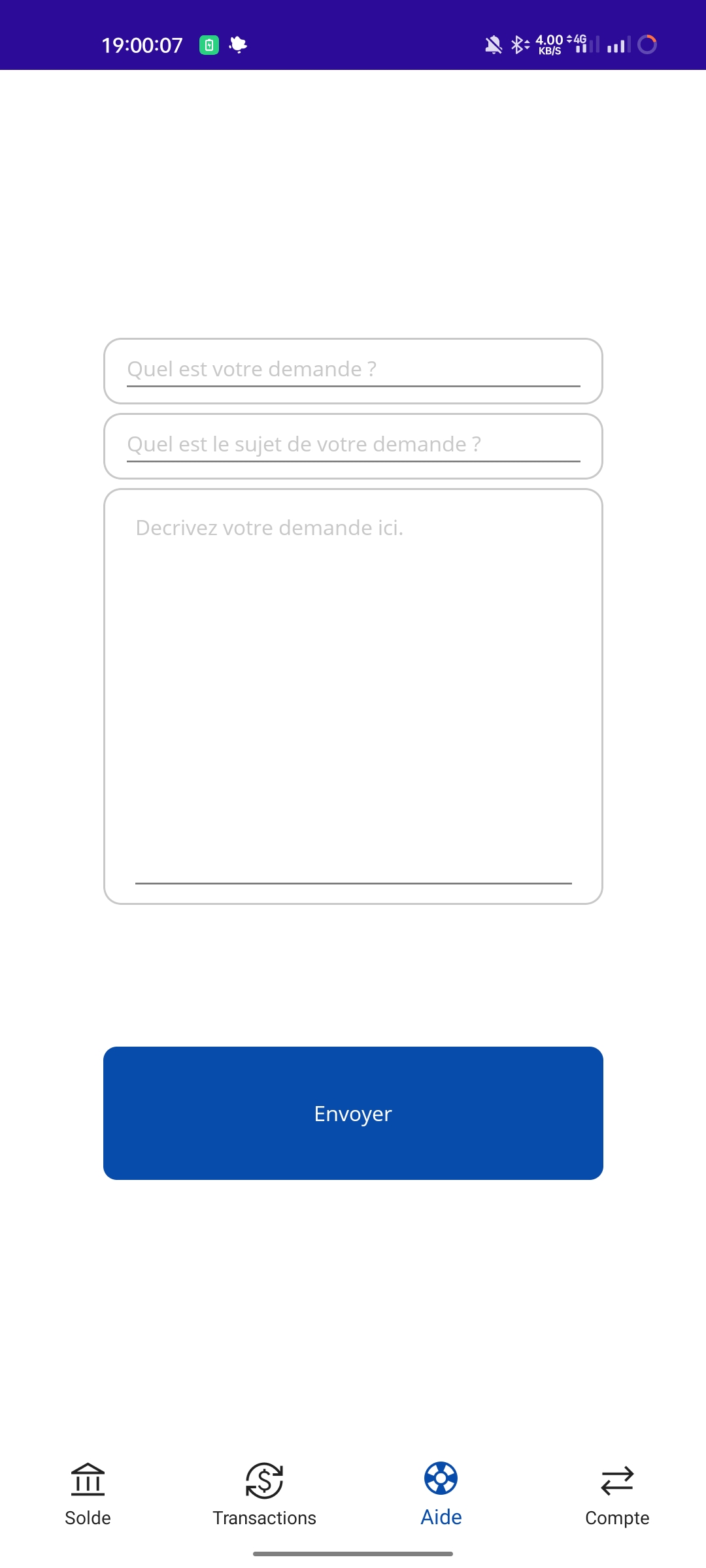Image resolution: width=706 pixels, height=1568 pixels.
Task: Tap the "Quel est votre demande ?" field
Action: [353, 371]
